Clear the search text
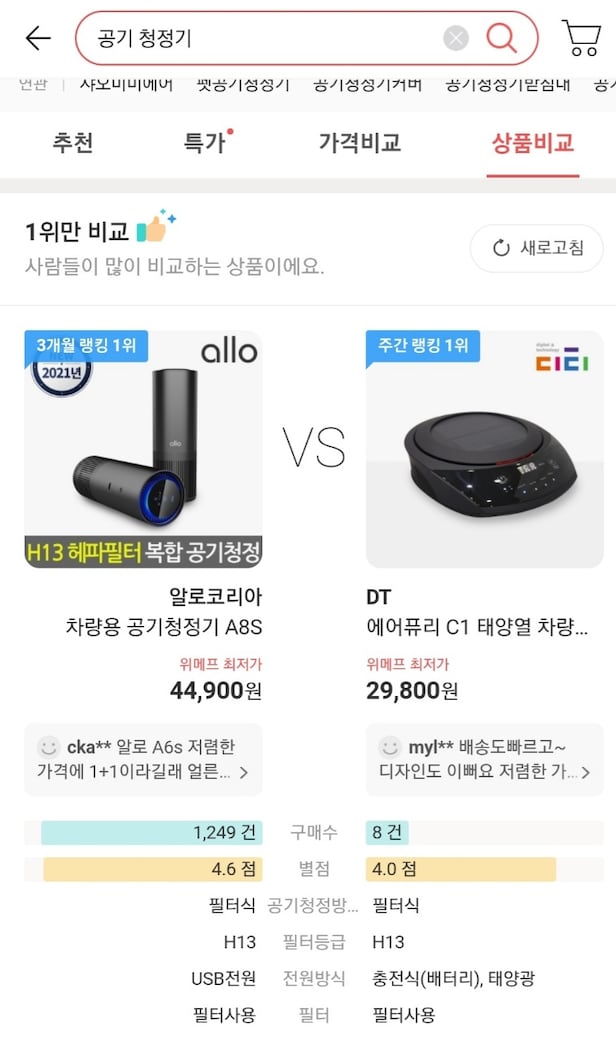 pos(456,39)
